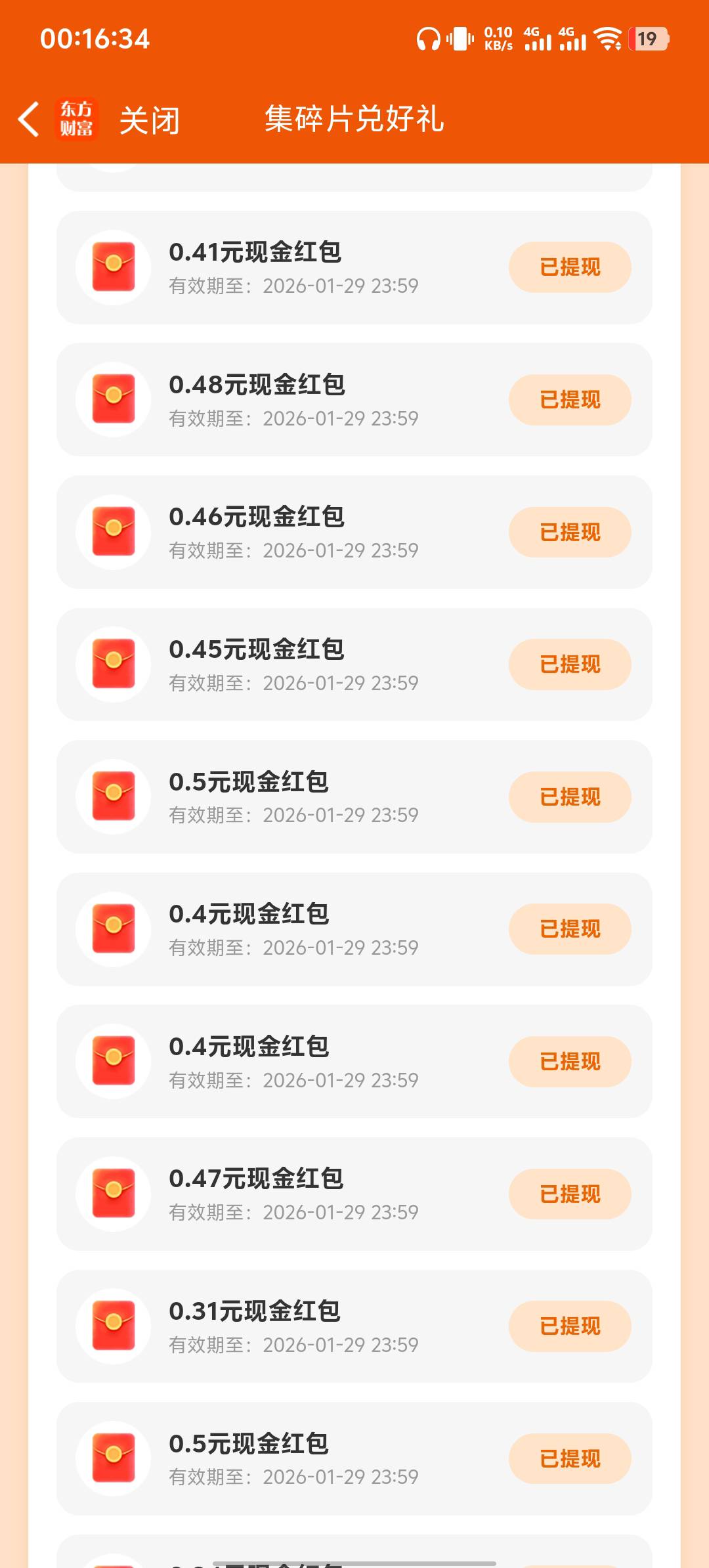The width and height of the screenshot is (709, 1568).
Task: Hit 已提现 for the 0.46元现金红包
Action: tap(569, 533)
